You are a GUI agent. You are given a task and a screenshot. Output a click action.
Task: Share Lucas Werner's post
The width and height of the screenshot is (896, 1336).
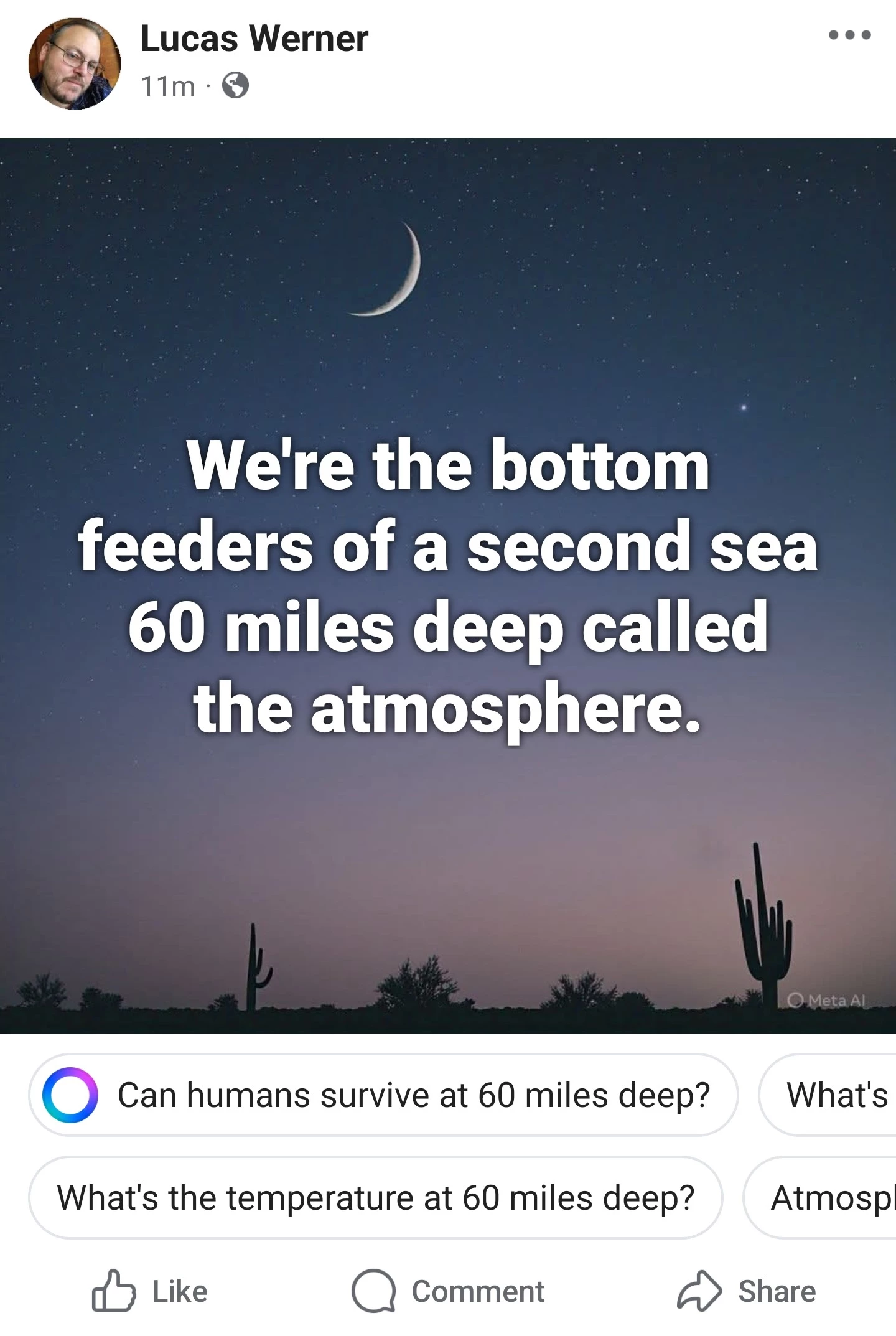pos(747,1291)
